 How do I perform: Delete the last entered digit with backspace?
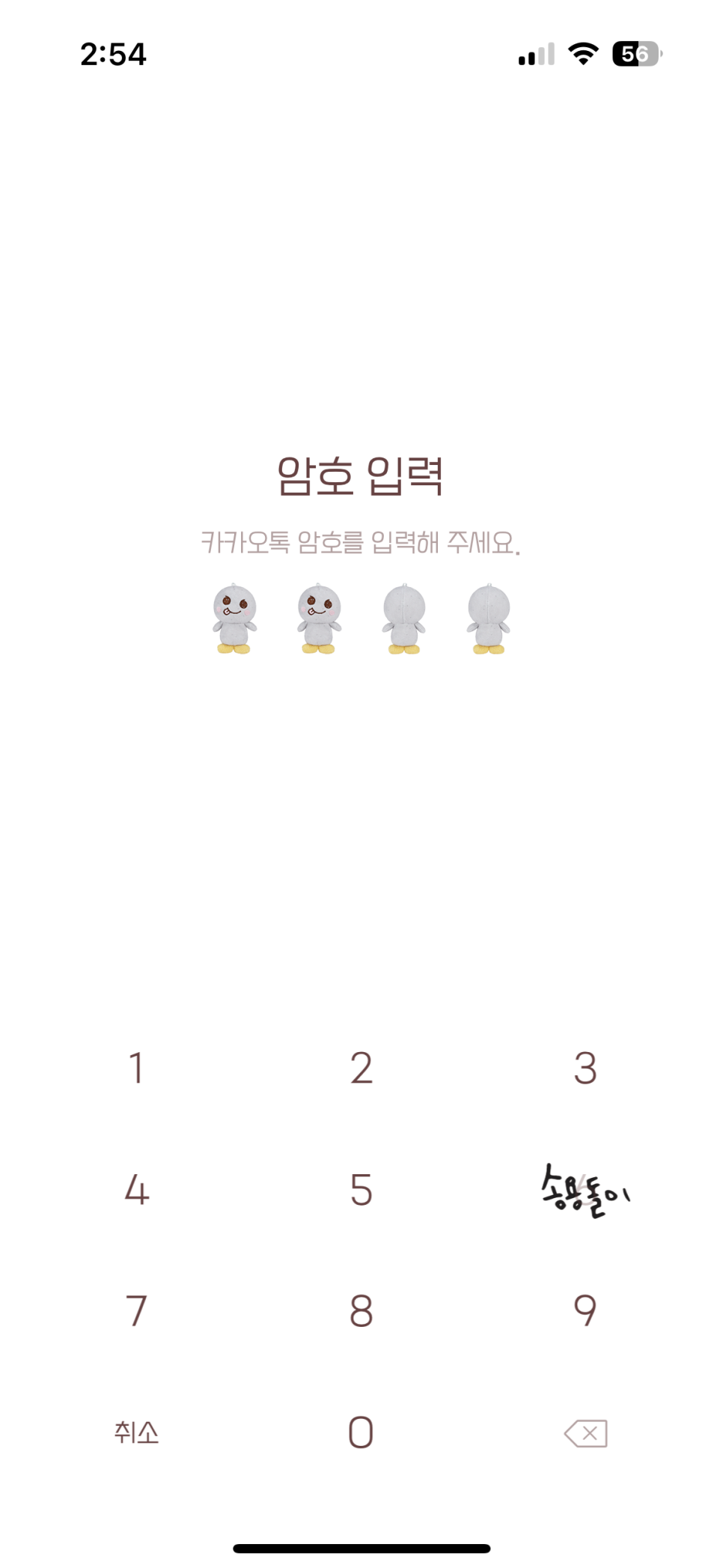pos(585,1433)
